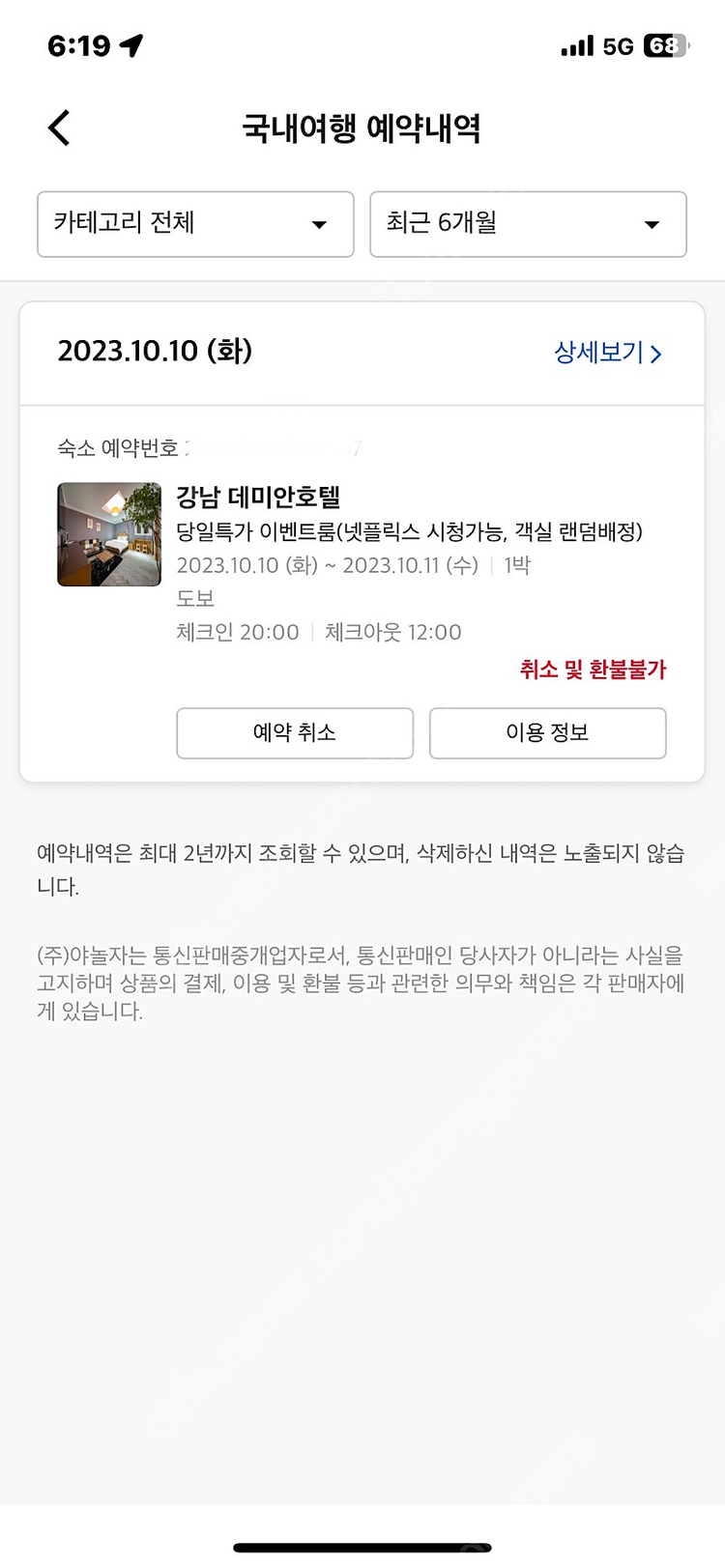Tap the location services arrow in status bar

tap(130, 43)
